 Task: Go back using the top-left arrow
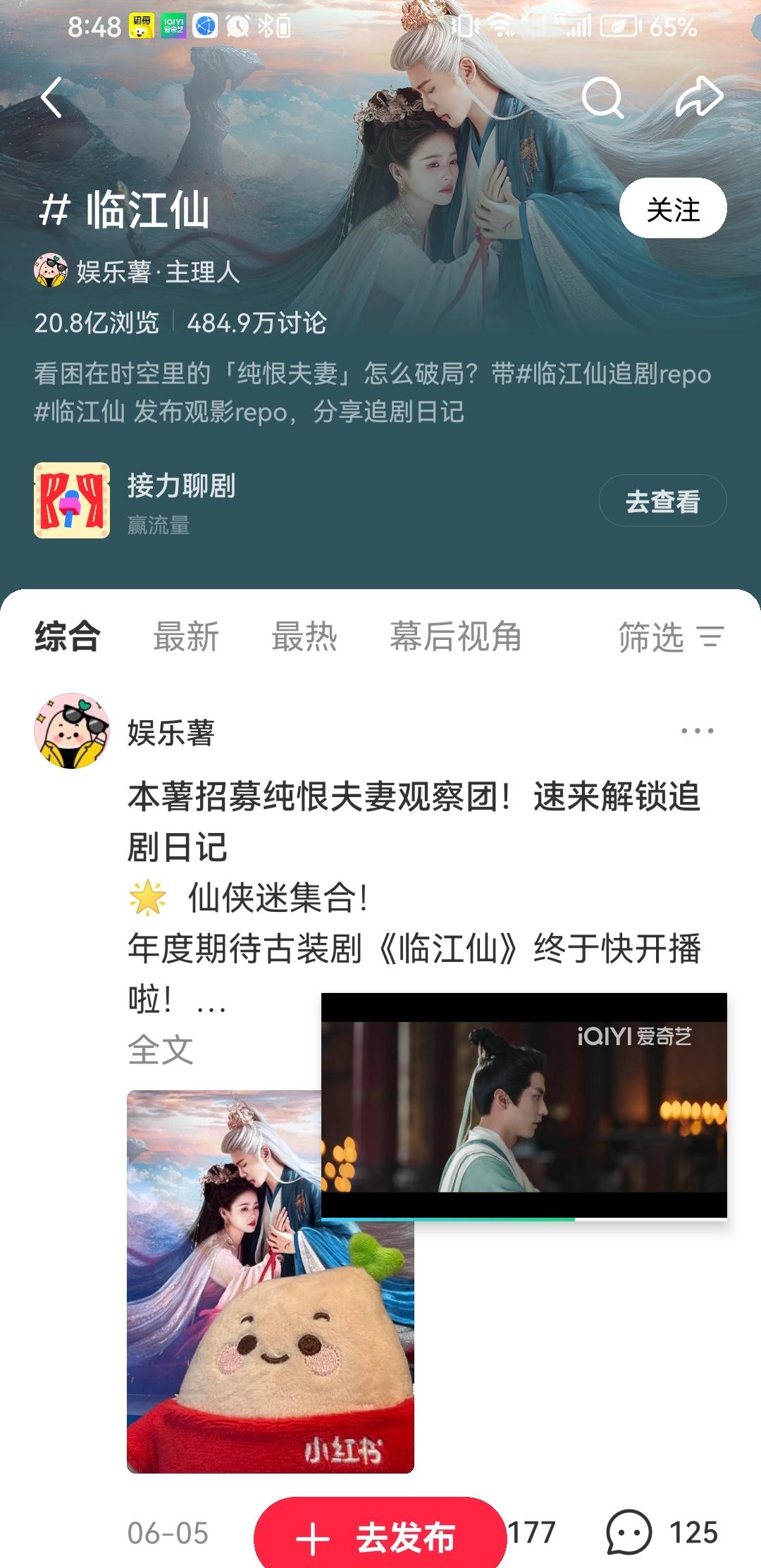51,97
